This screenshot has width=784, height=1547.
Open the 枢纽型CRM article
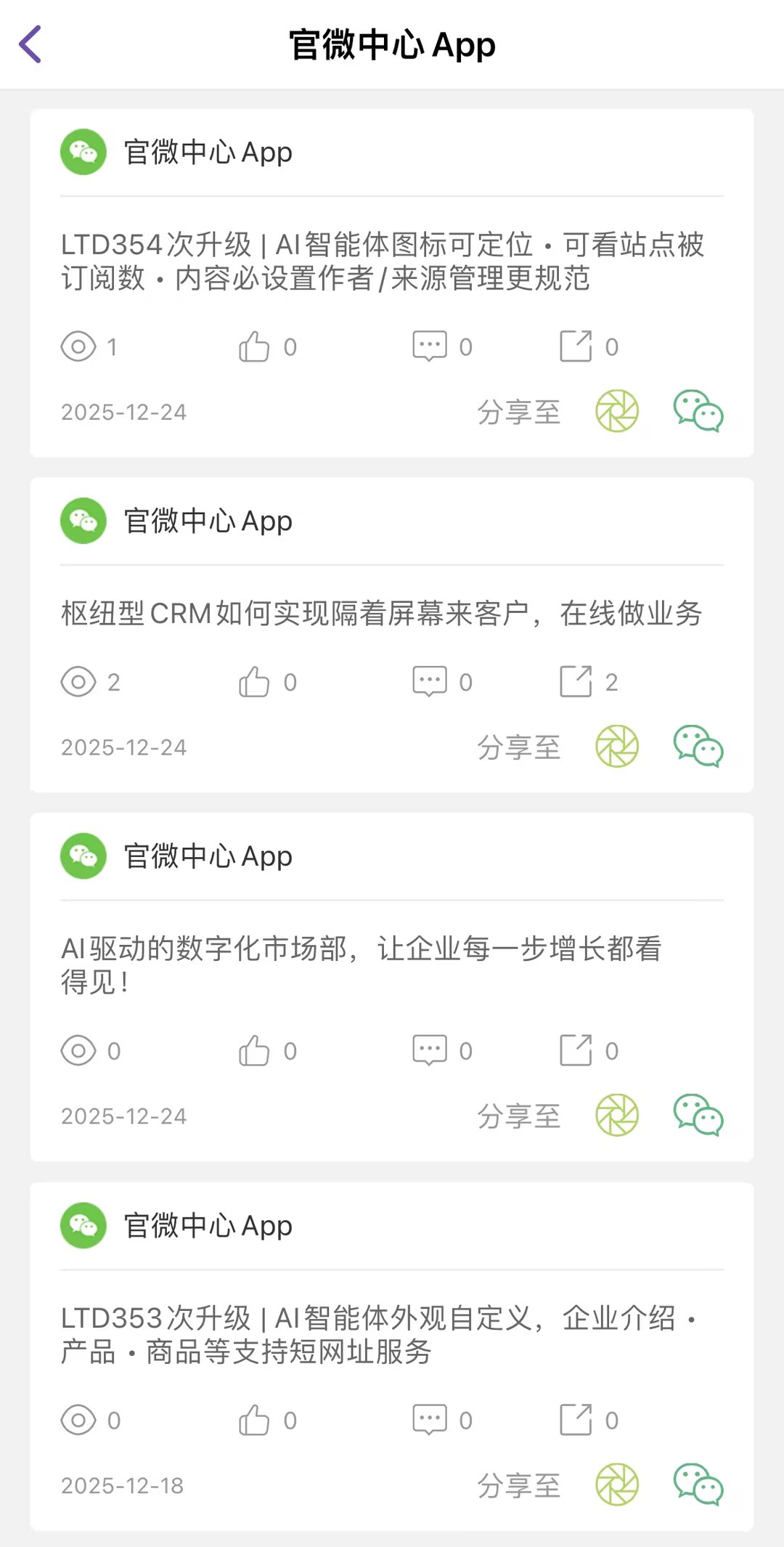tap(381, 614)
